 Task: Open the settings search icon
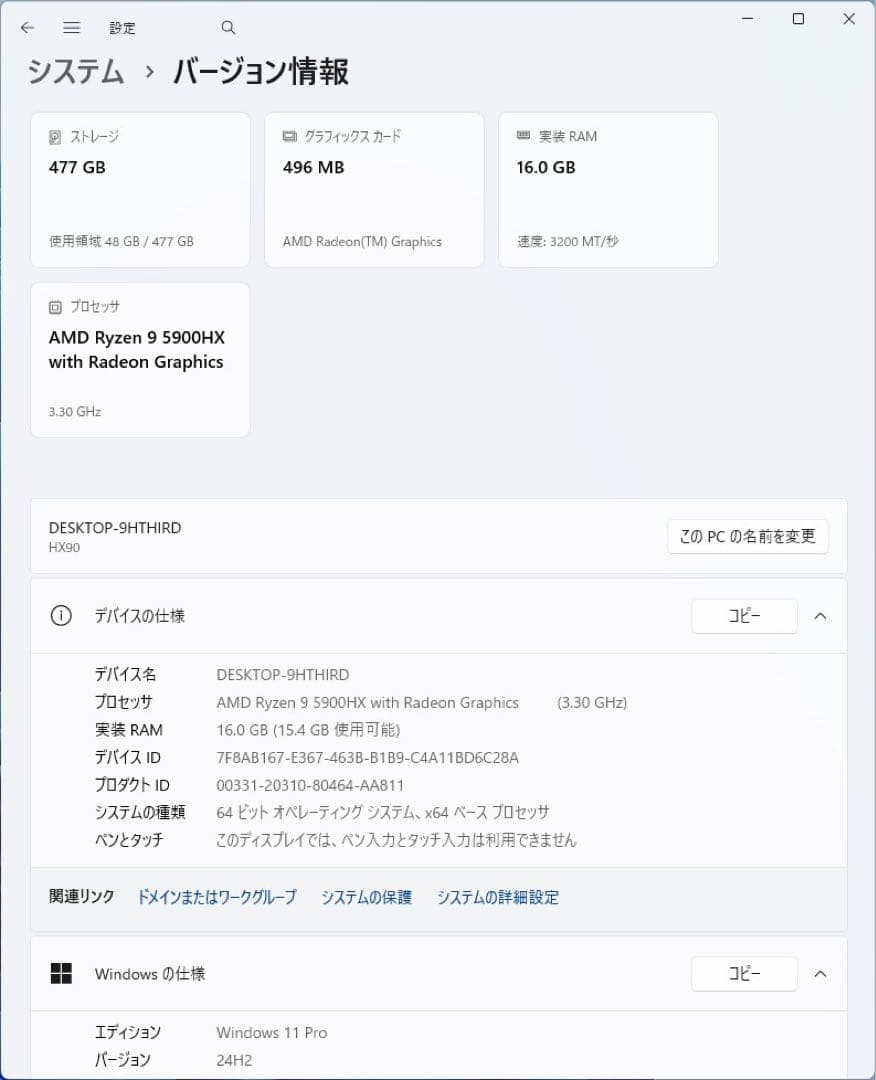tap(228, 28)
